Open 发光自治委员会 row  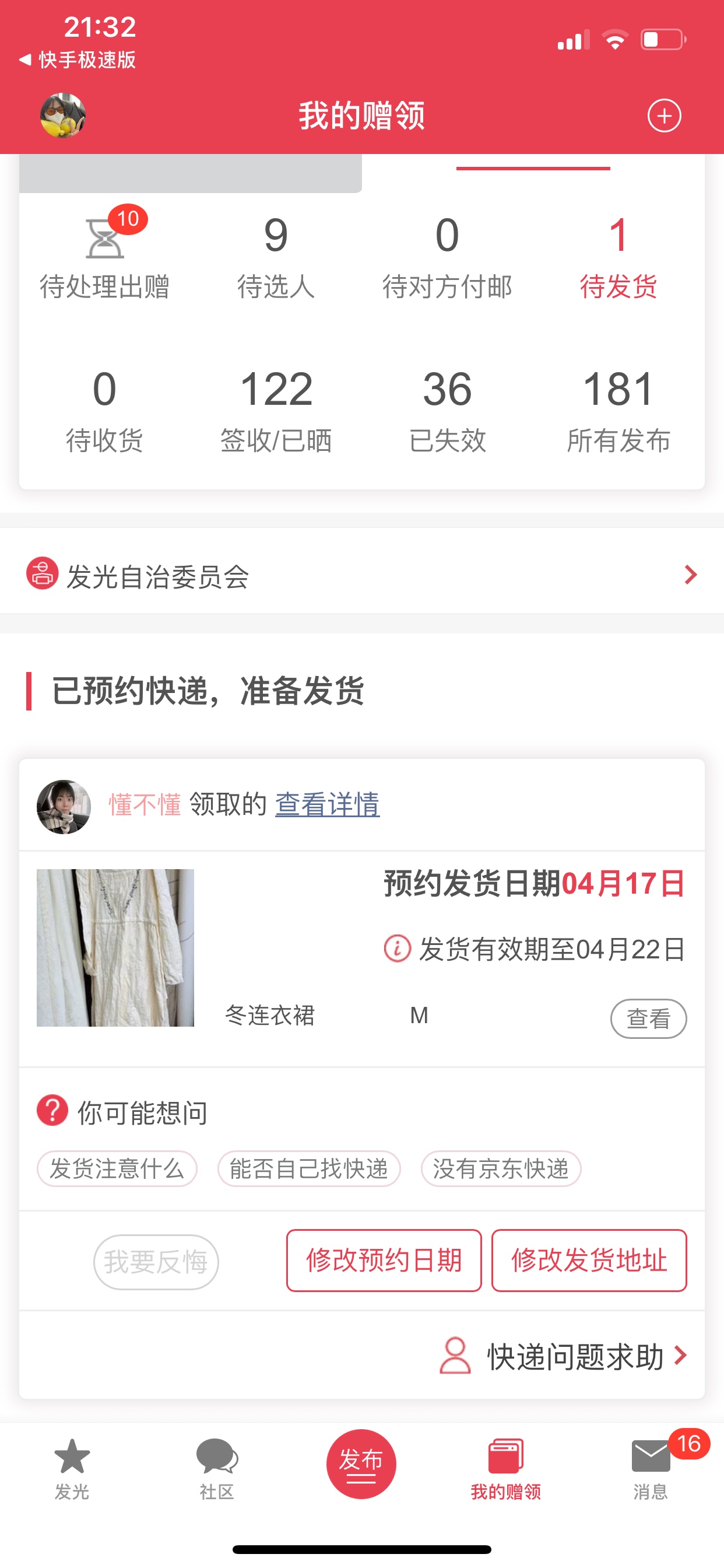click(362, 575)
